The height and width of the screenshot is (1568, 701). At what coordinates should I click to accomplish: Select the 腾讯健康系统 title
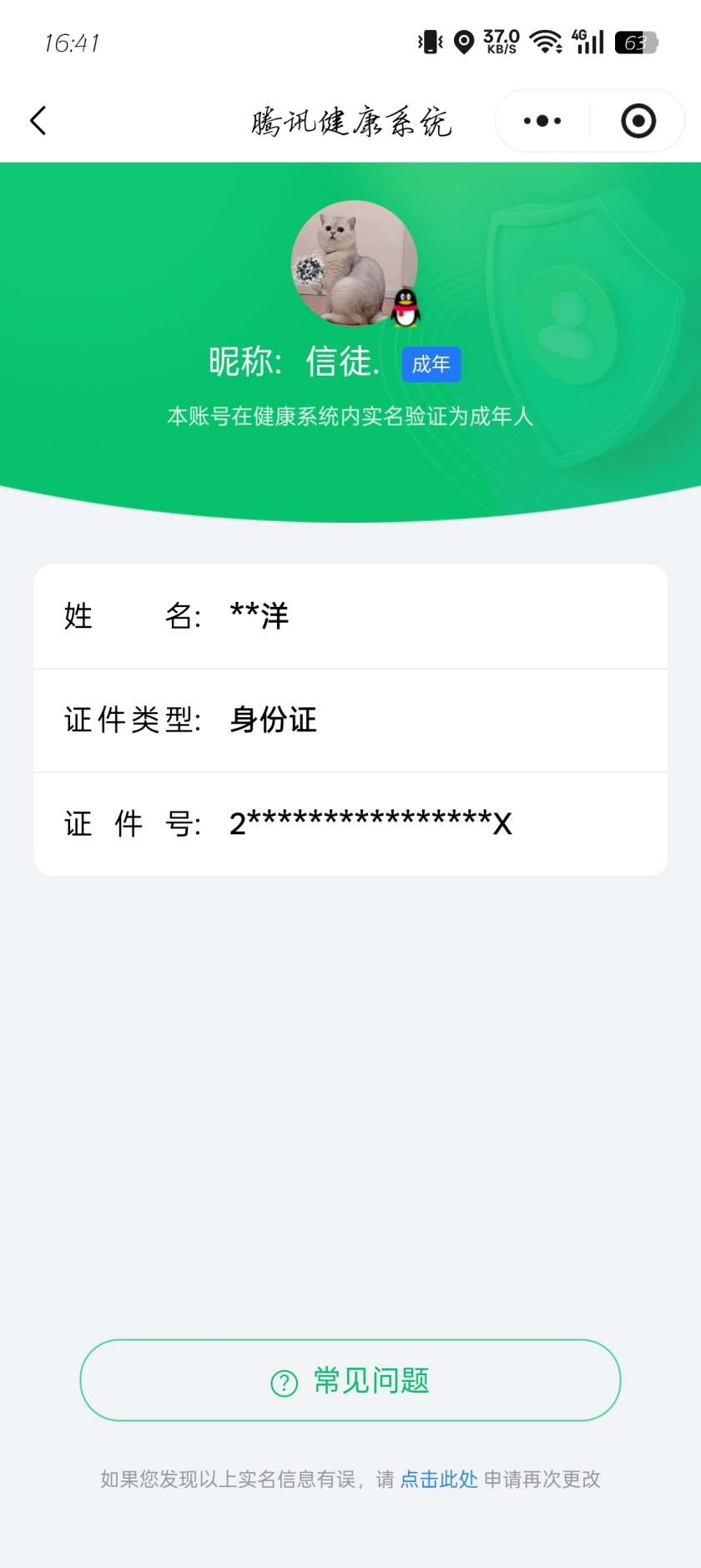click(x=350, y=120)
